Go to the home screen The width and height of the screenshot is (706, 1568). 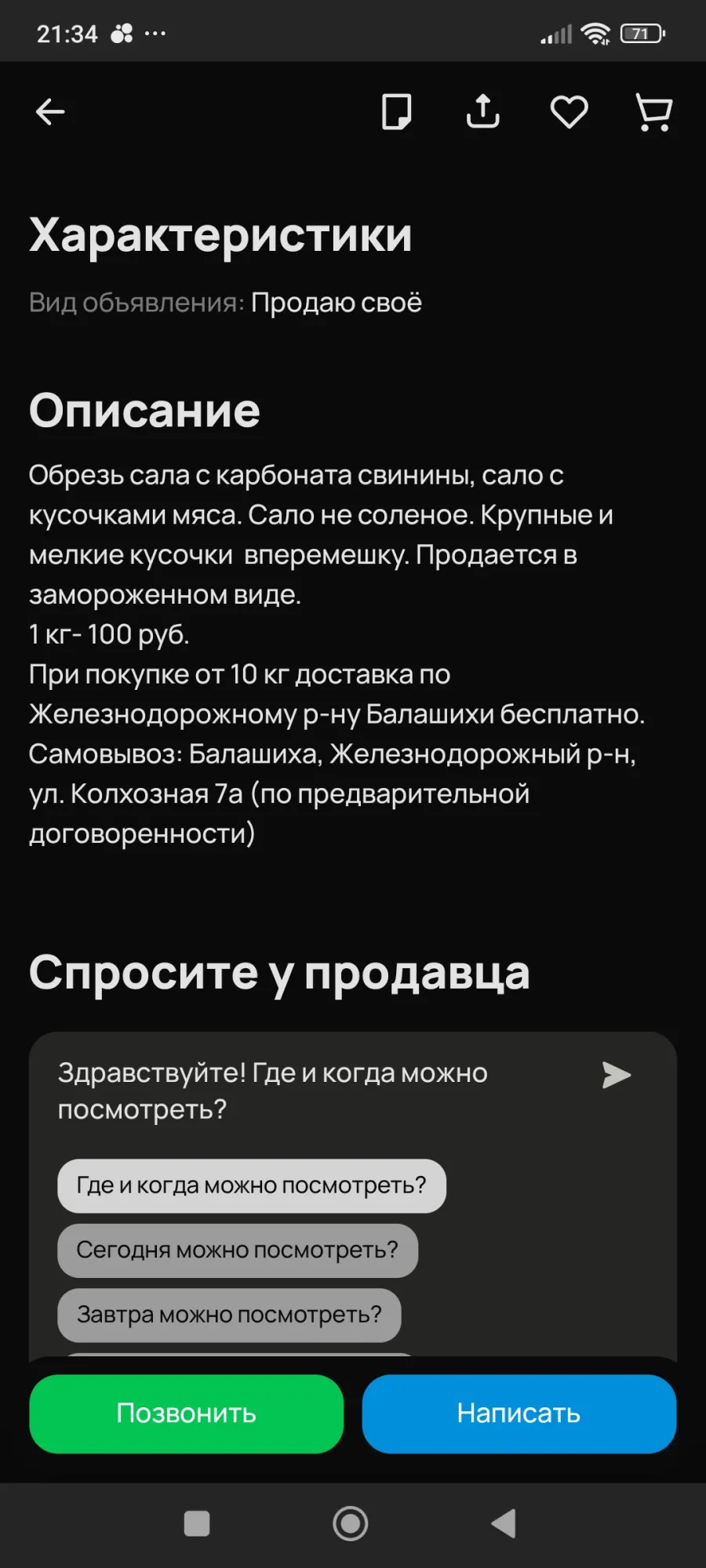coord(351,1524)
